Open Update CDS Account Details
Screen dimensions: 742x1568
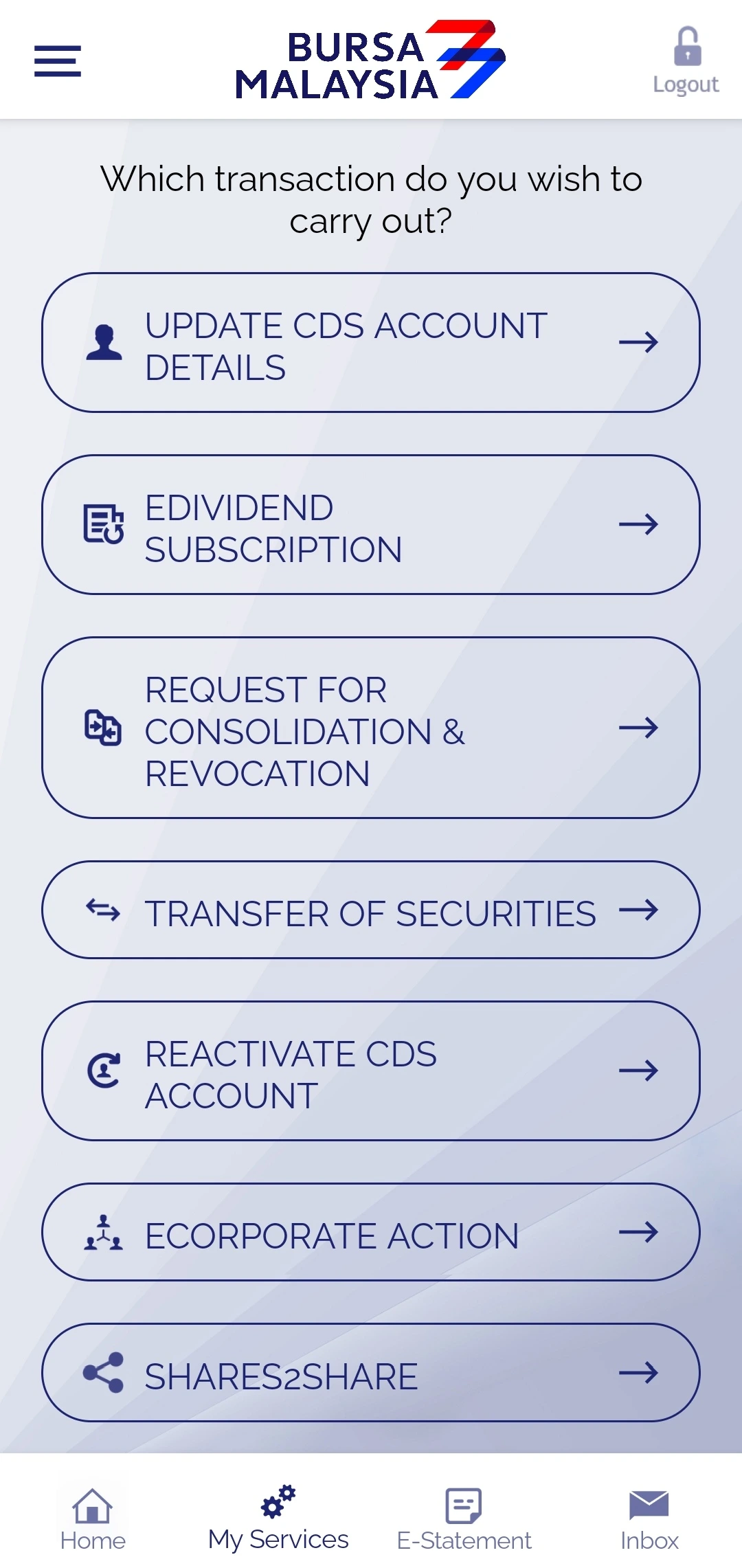click(x=371, y=343)
